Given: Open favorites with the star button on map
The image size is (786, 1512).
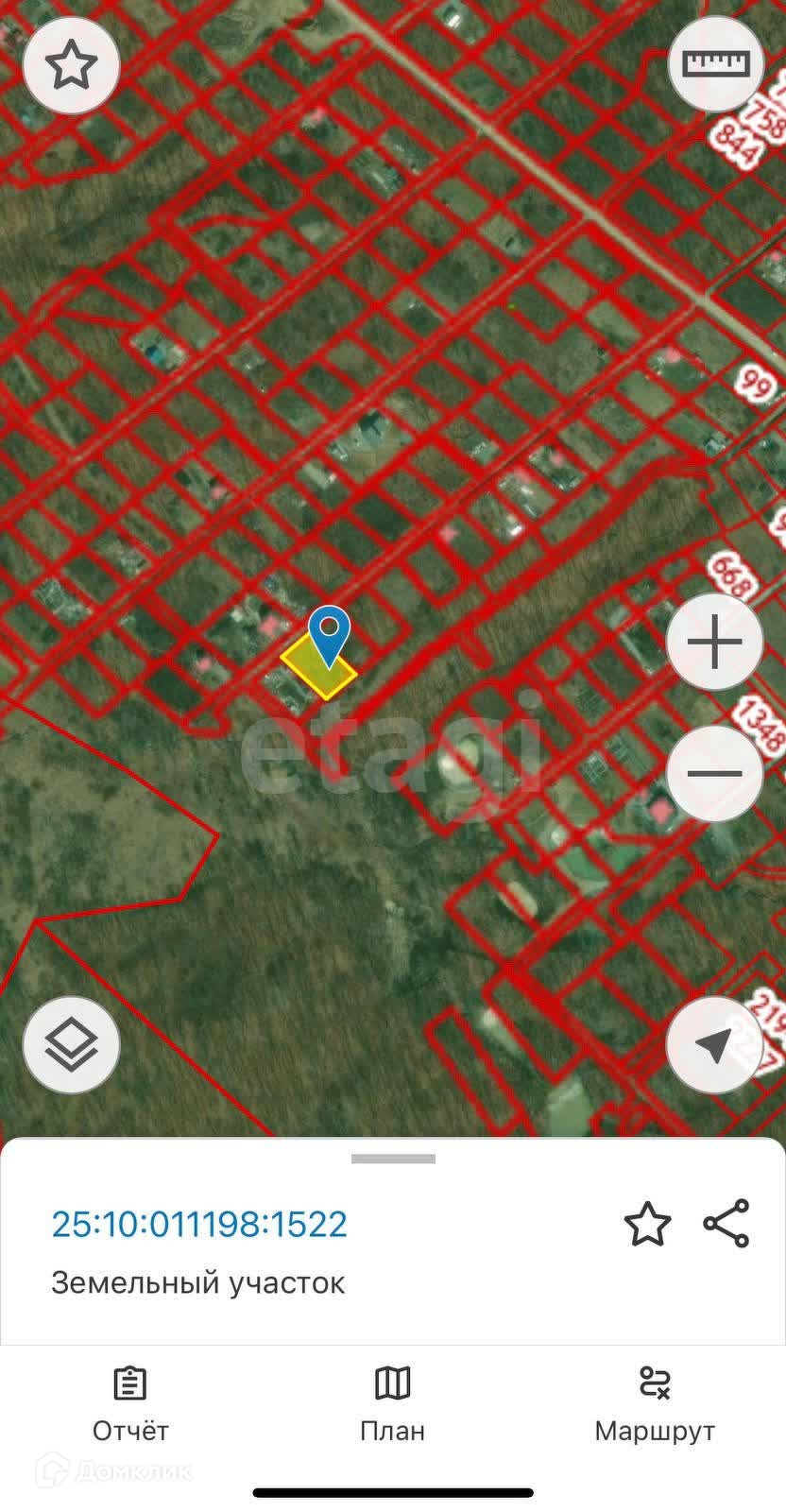Looking at the screenshot, I should (x=72, y=66).
